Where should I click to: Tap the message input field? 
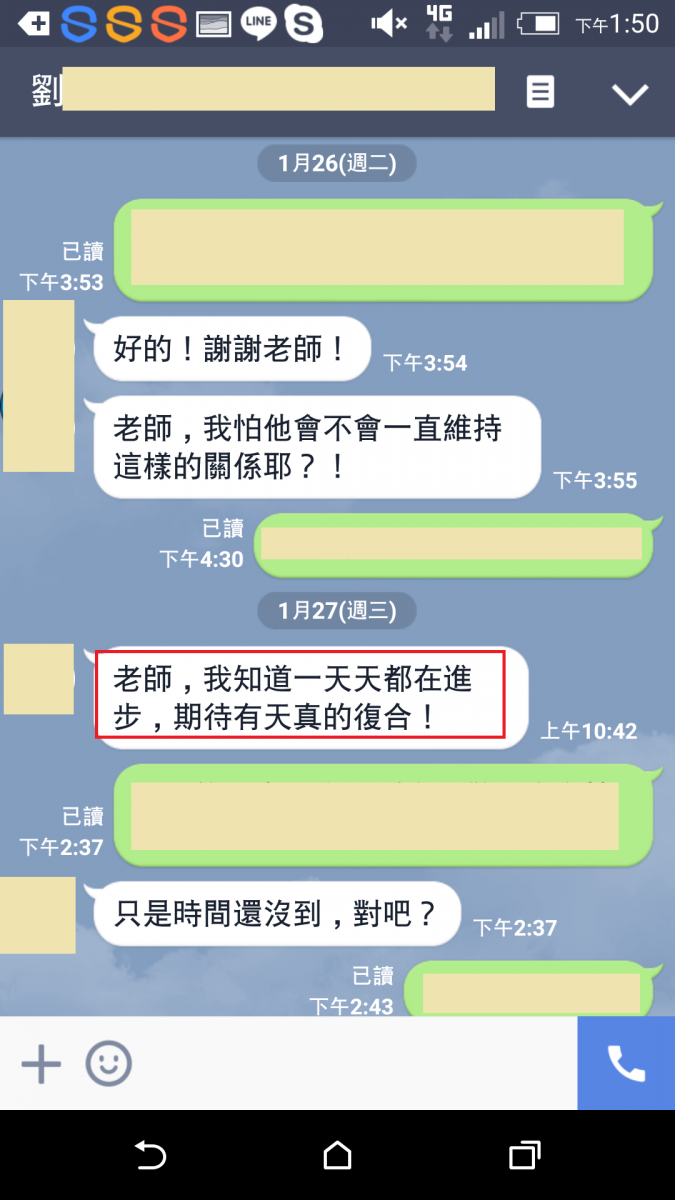350,1064
